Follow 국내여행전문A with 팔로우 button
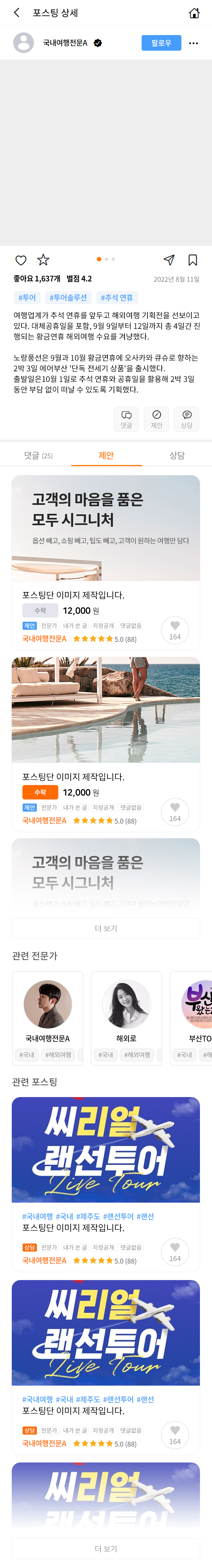Image resolution: width=212 pixels, height=1568 pixels. tap(161, 43)
